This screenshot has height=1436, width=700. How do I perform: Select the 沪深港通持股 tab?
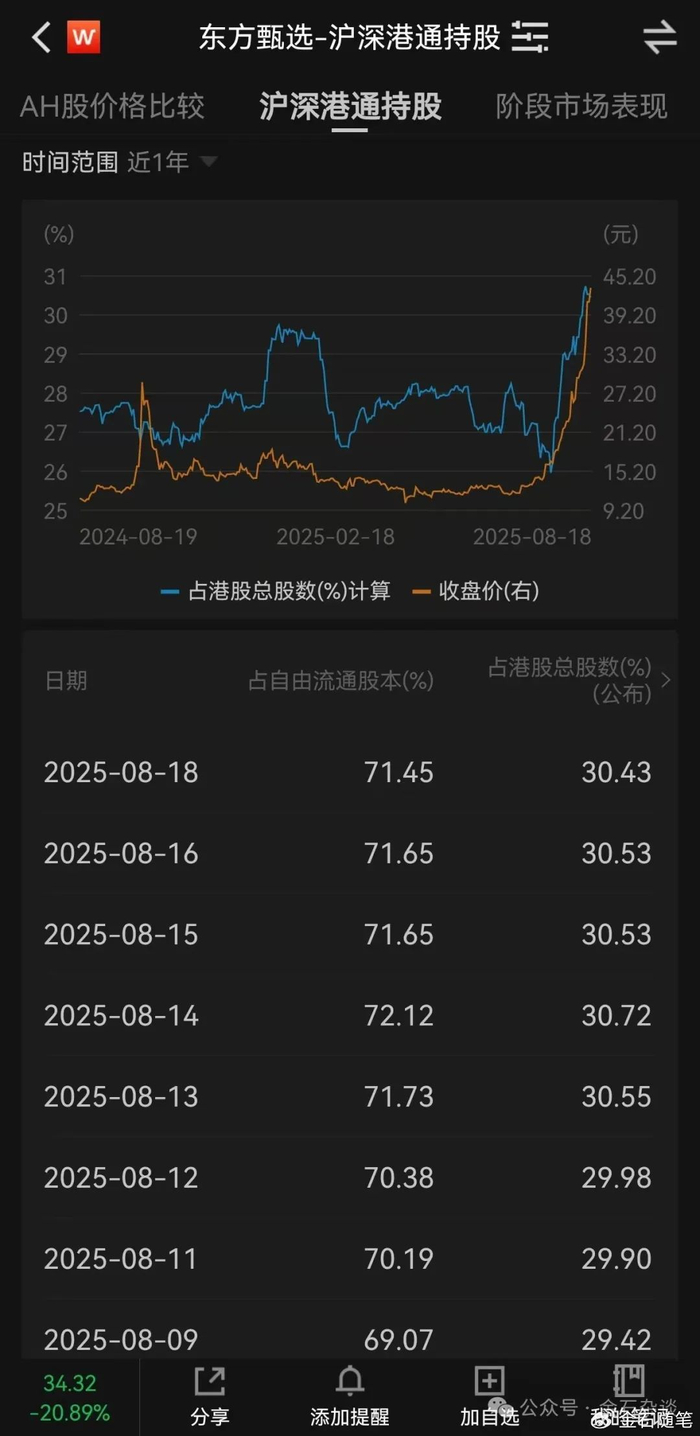coord(350,106)
